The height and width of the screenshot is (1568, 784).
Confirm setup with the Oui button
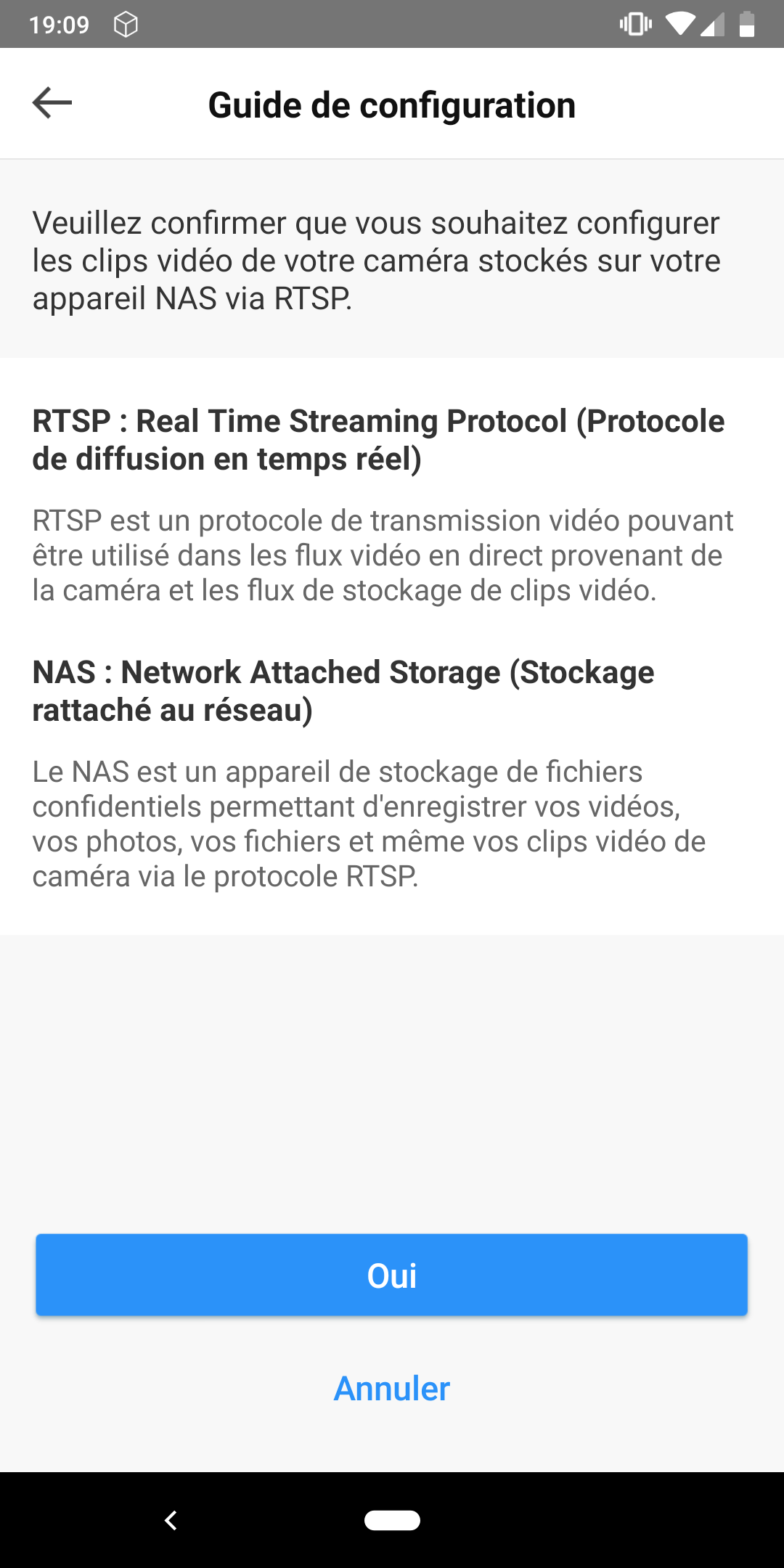point(392,1275)
